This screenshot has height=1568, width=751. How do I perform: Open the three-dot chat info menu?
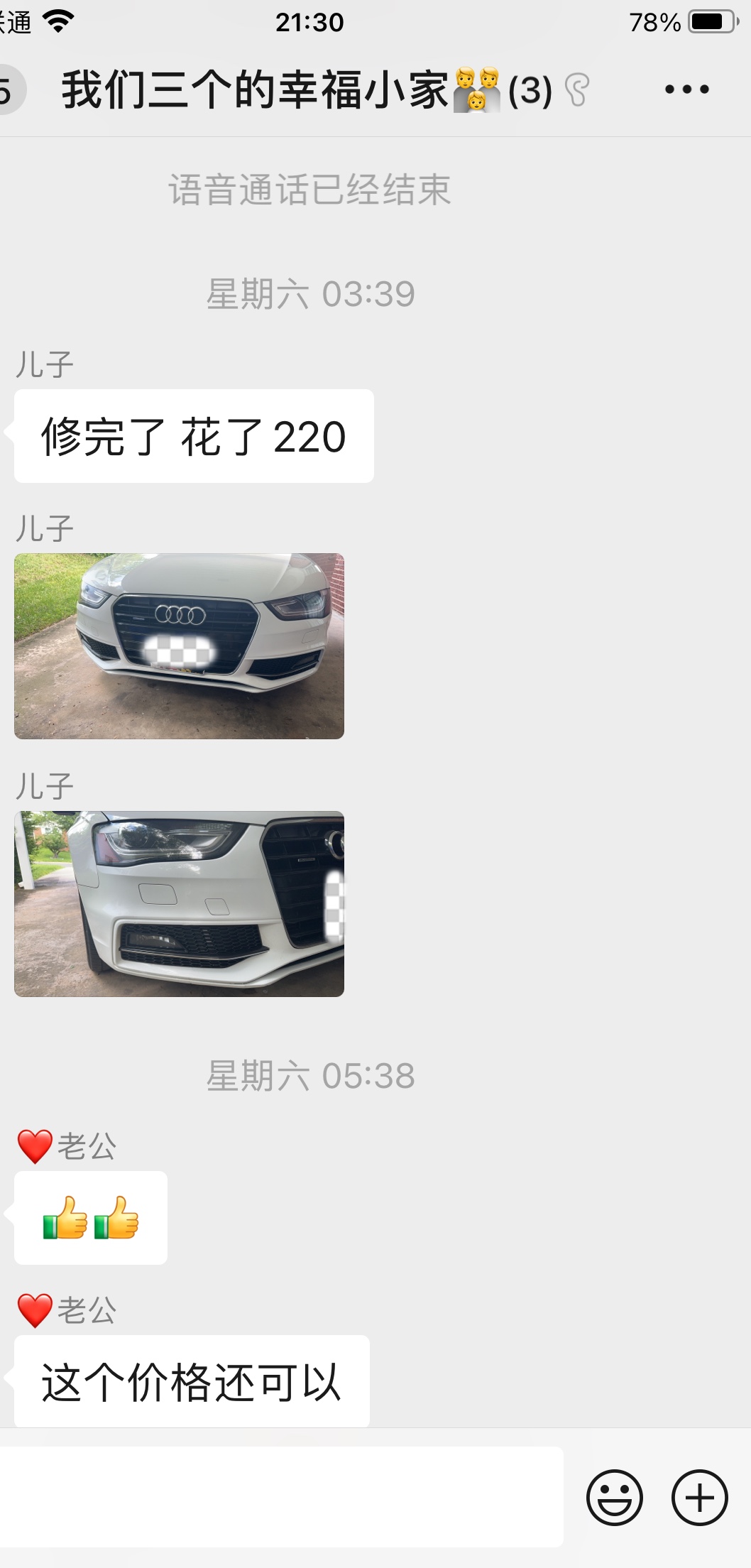pos(686,89)
